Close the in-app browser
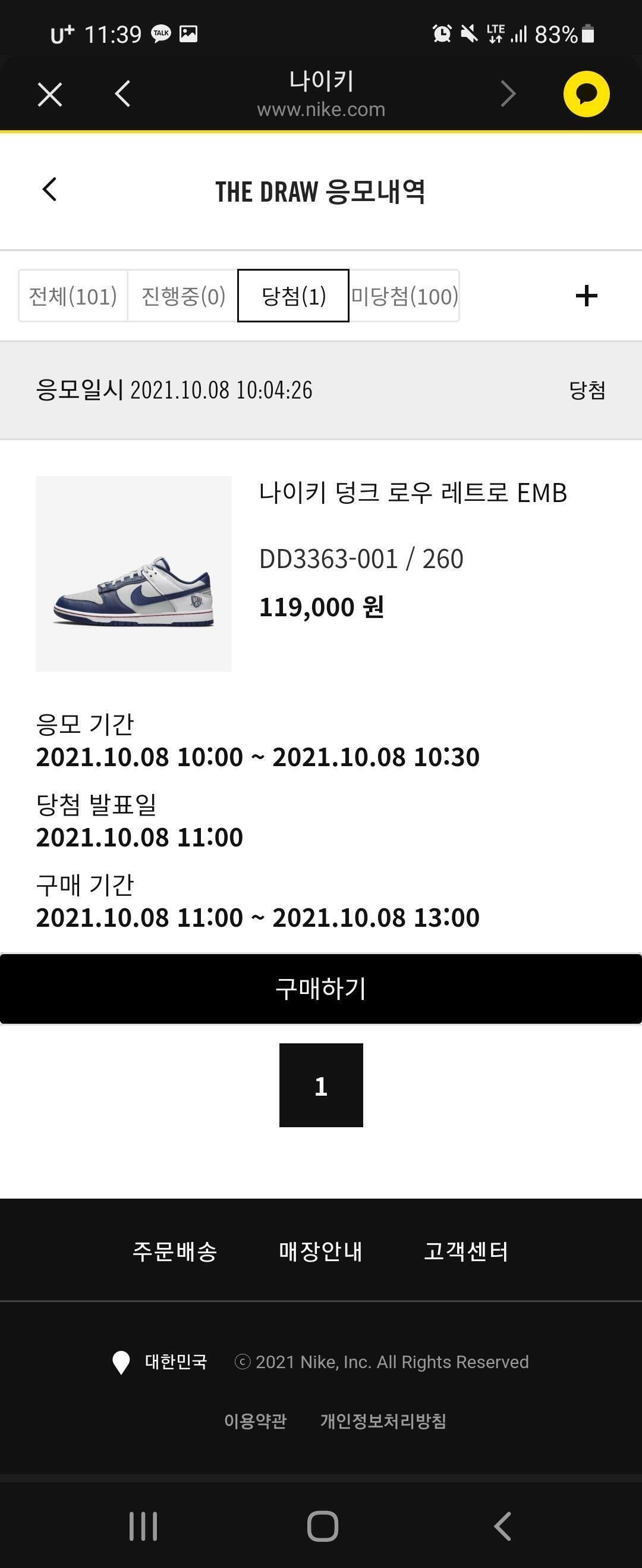 click(x=49, y=95)
